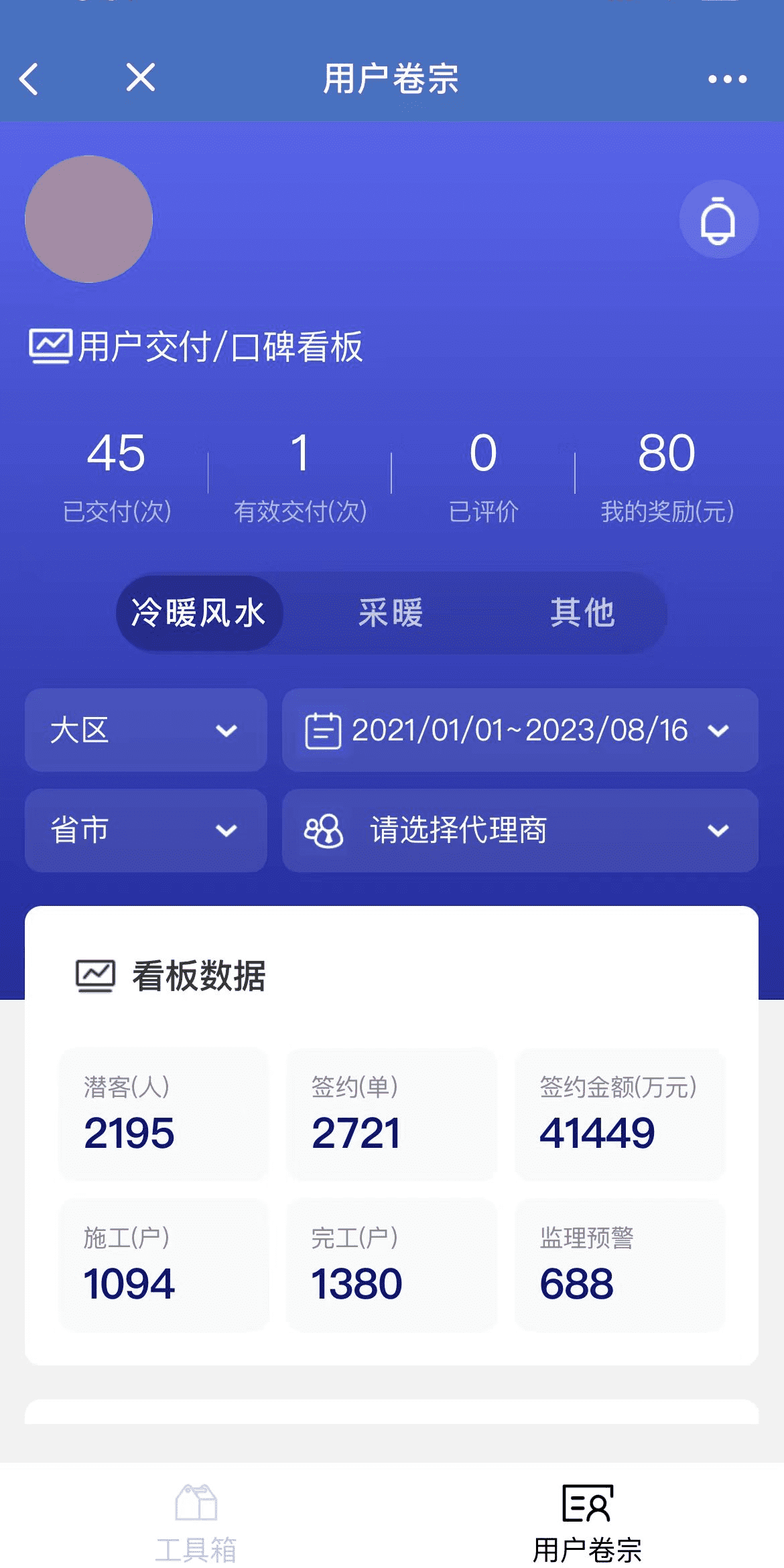
Task: Close the page with the X icon
Action: click(141, 78)
